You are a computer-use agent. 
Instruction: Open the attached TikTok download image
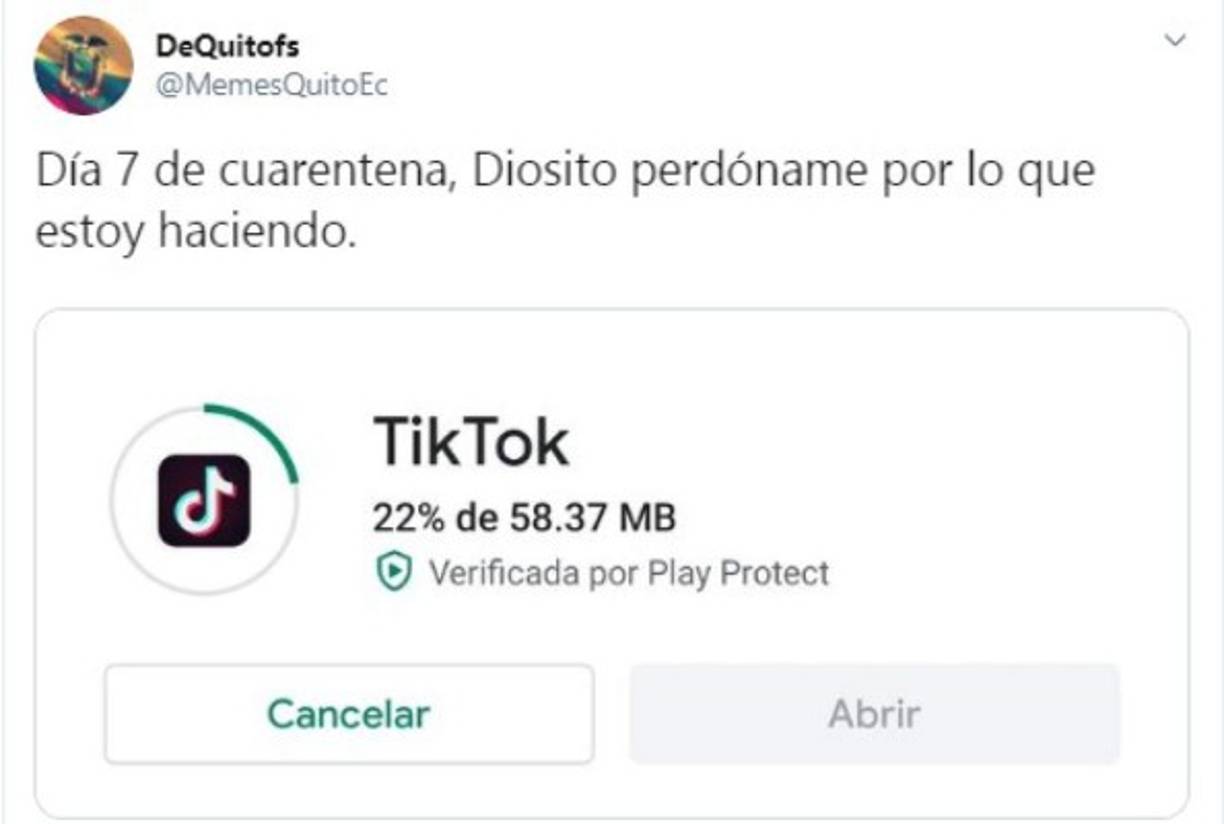coord(612,500)
